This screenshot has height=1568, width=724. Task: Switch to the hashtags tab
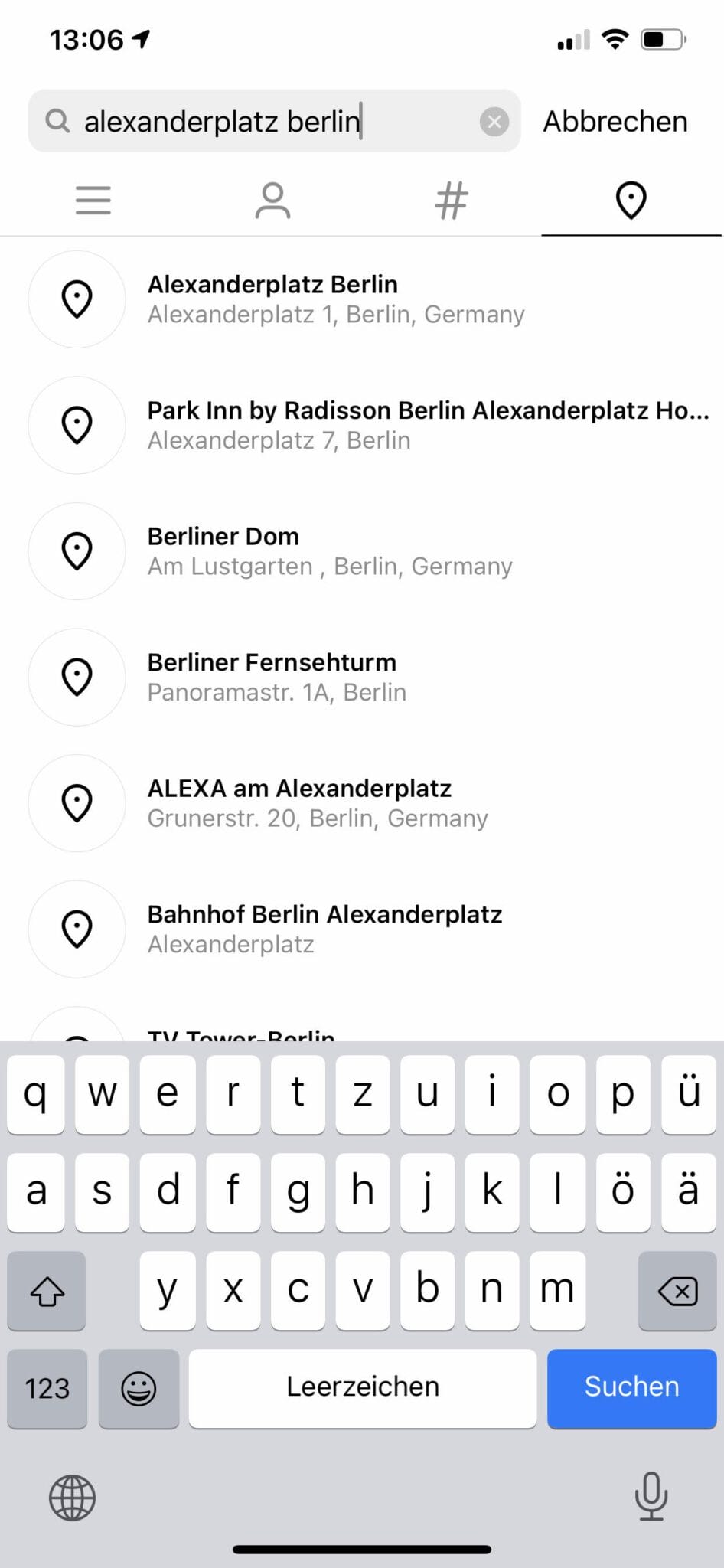(452, 201)
